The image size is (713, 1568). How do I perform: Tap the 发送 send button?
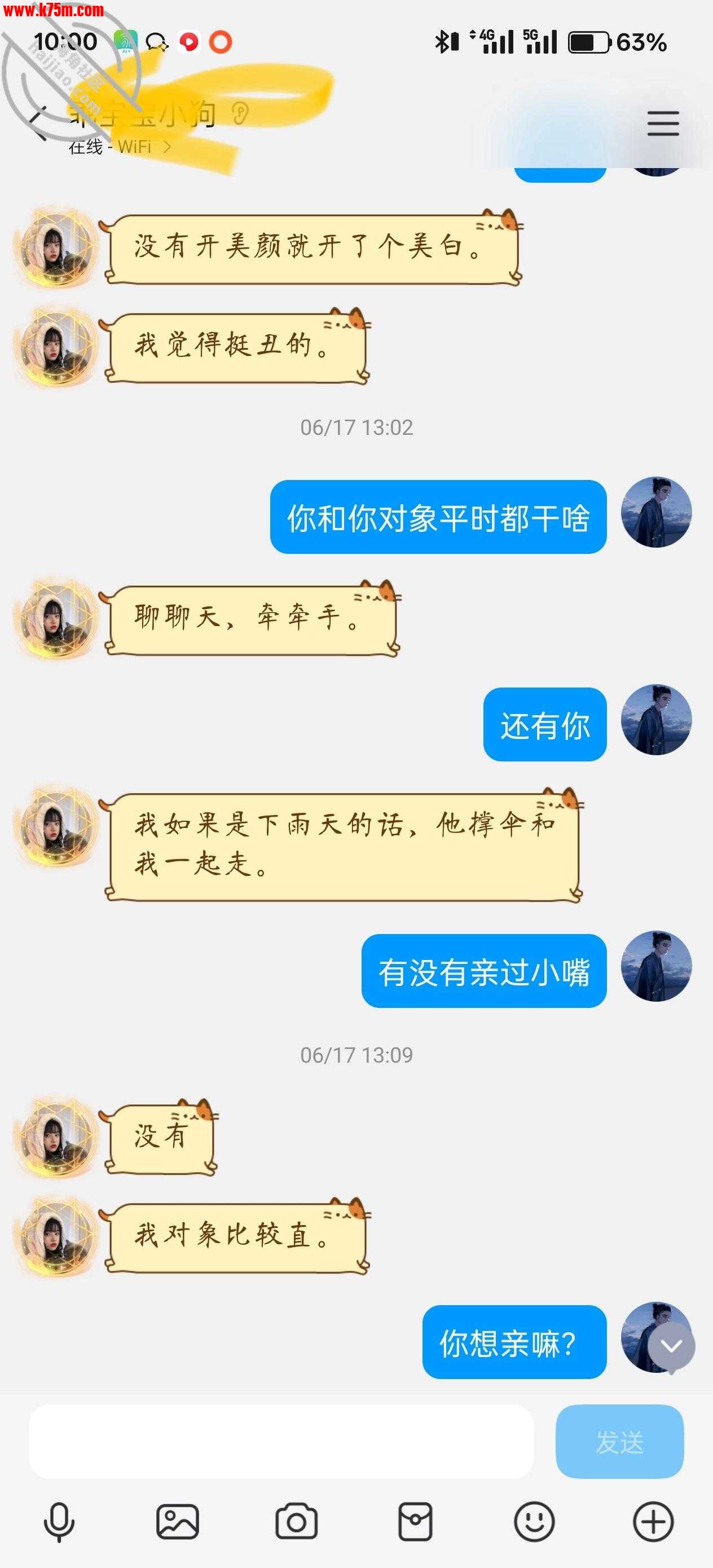[x=619, y=1442]
